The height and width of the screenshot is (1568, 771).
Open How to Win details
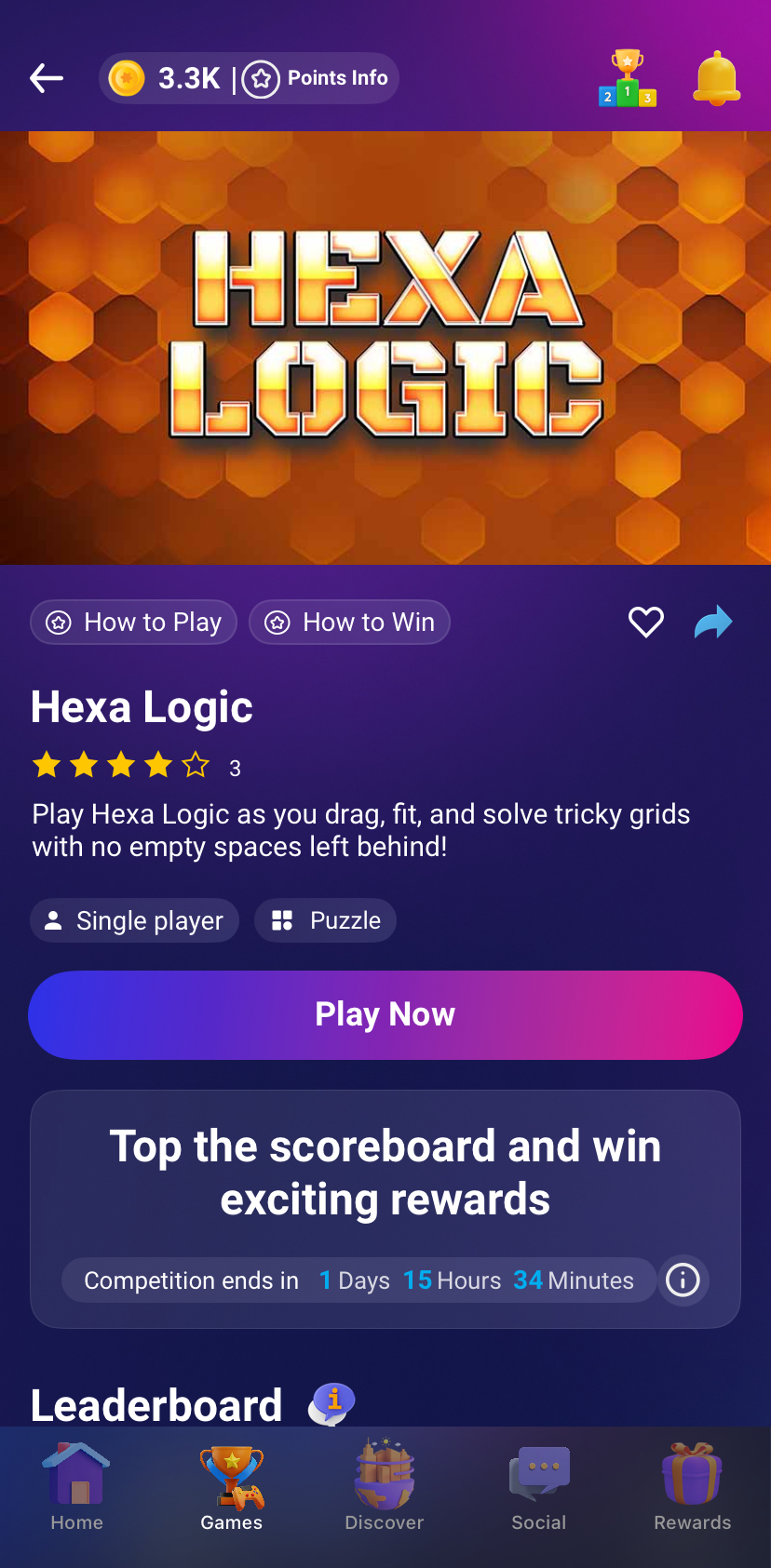click(350, 623)
